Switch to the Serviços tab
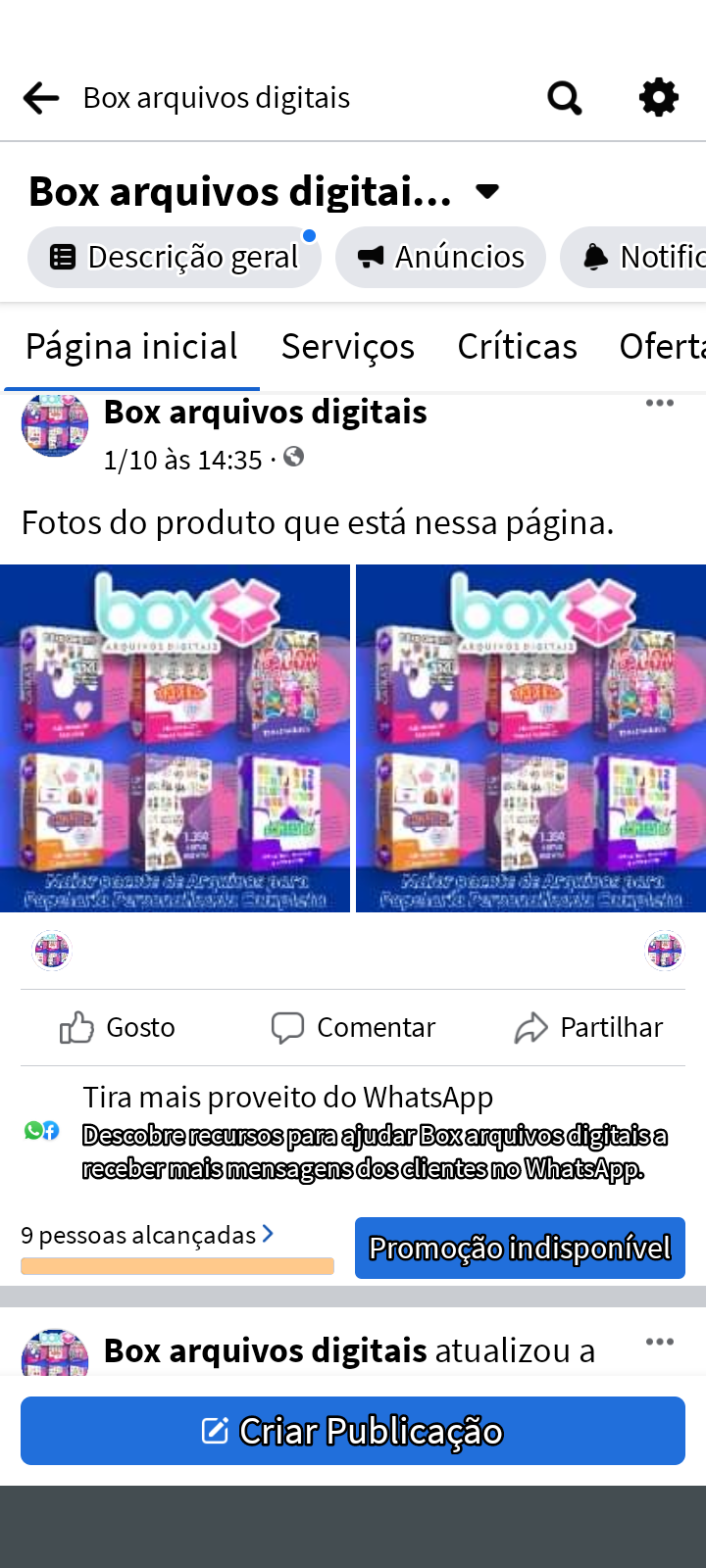 pos(347,347)
